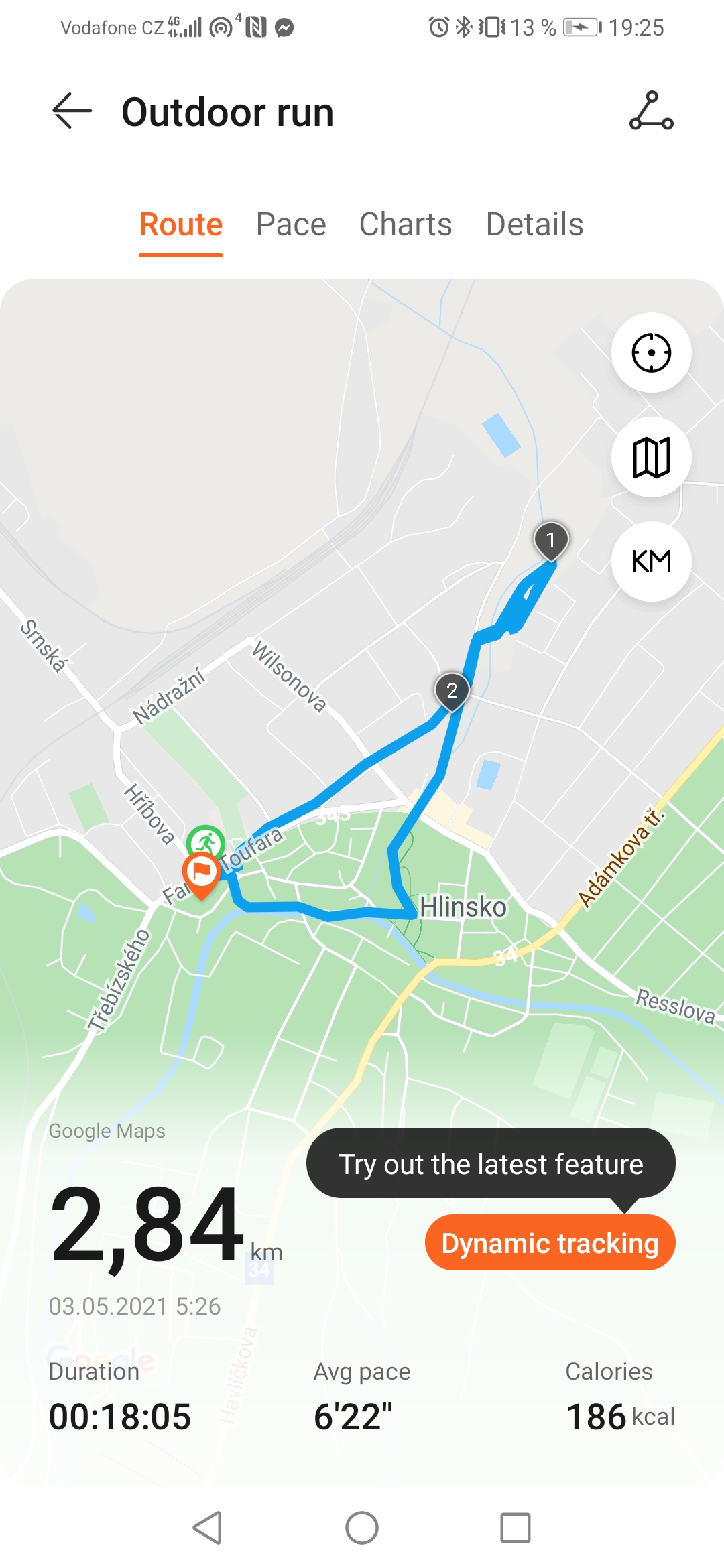Switch to the Charts tab
This screenshot has width=724, height=1568.
[406, 224]
